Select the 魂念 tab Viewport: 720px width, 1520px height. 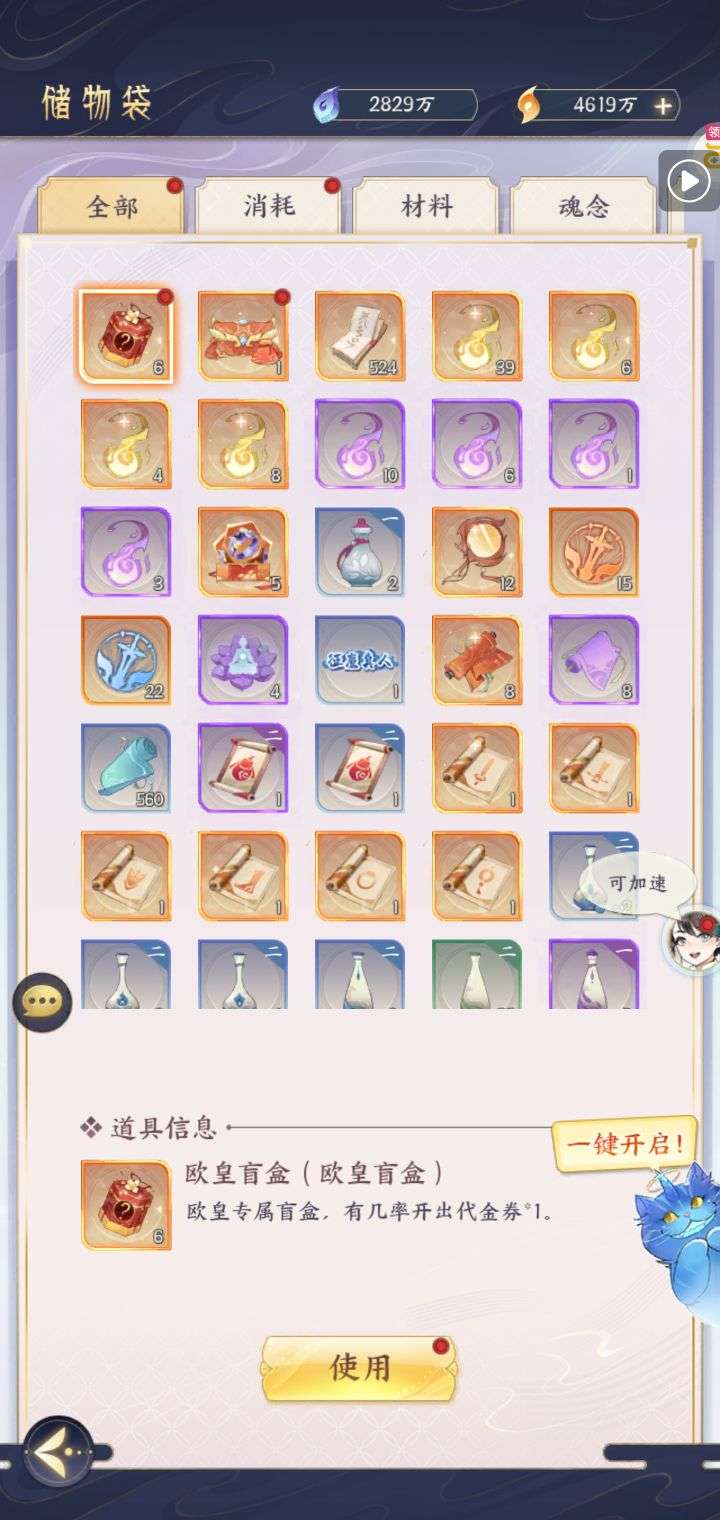[583, 207]
